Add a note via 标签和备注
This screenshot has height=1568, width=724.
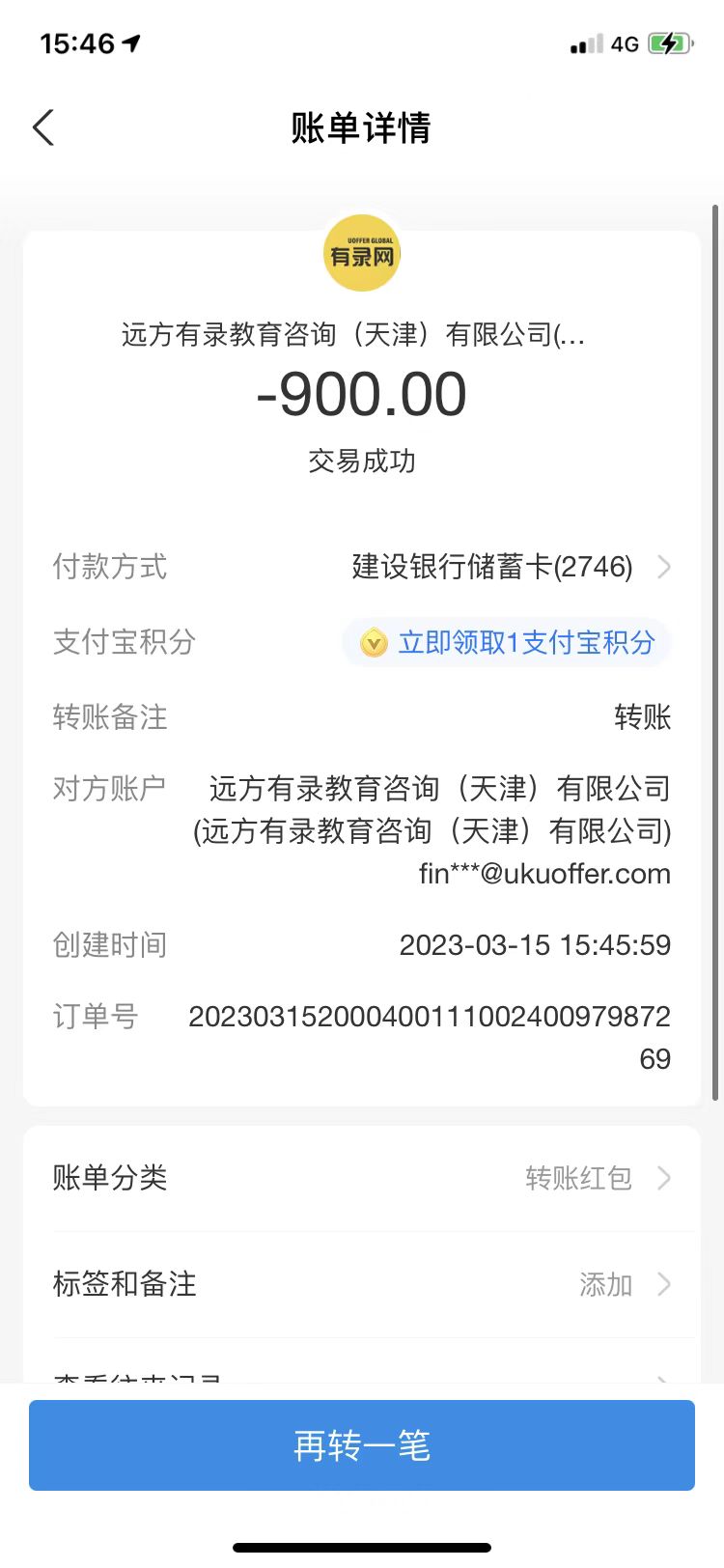361,1284
